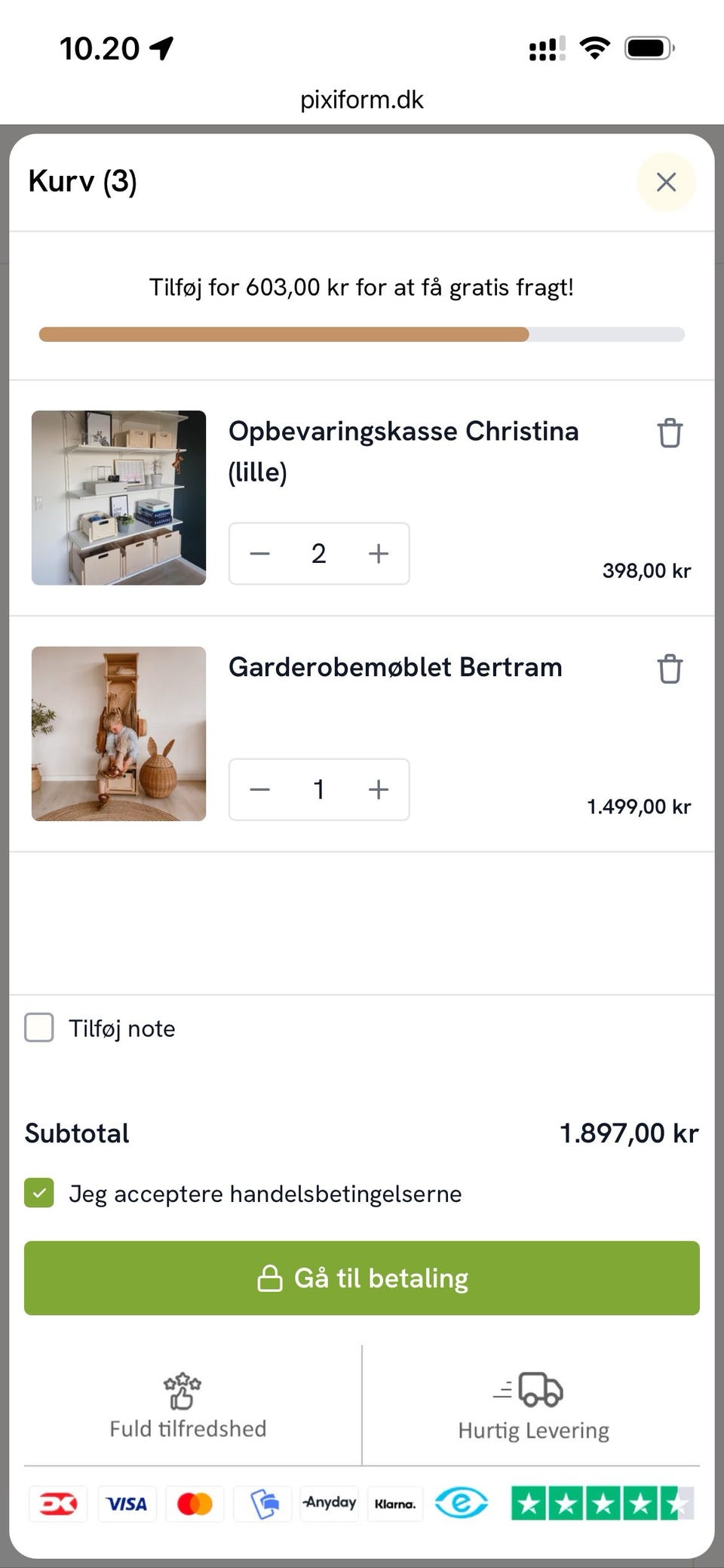
Task: Close the Kurv cart panel
Action: [665, 182]
